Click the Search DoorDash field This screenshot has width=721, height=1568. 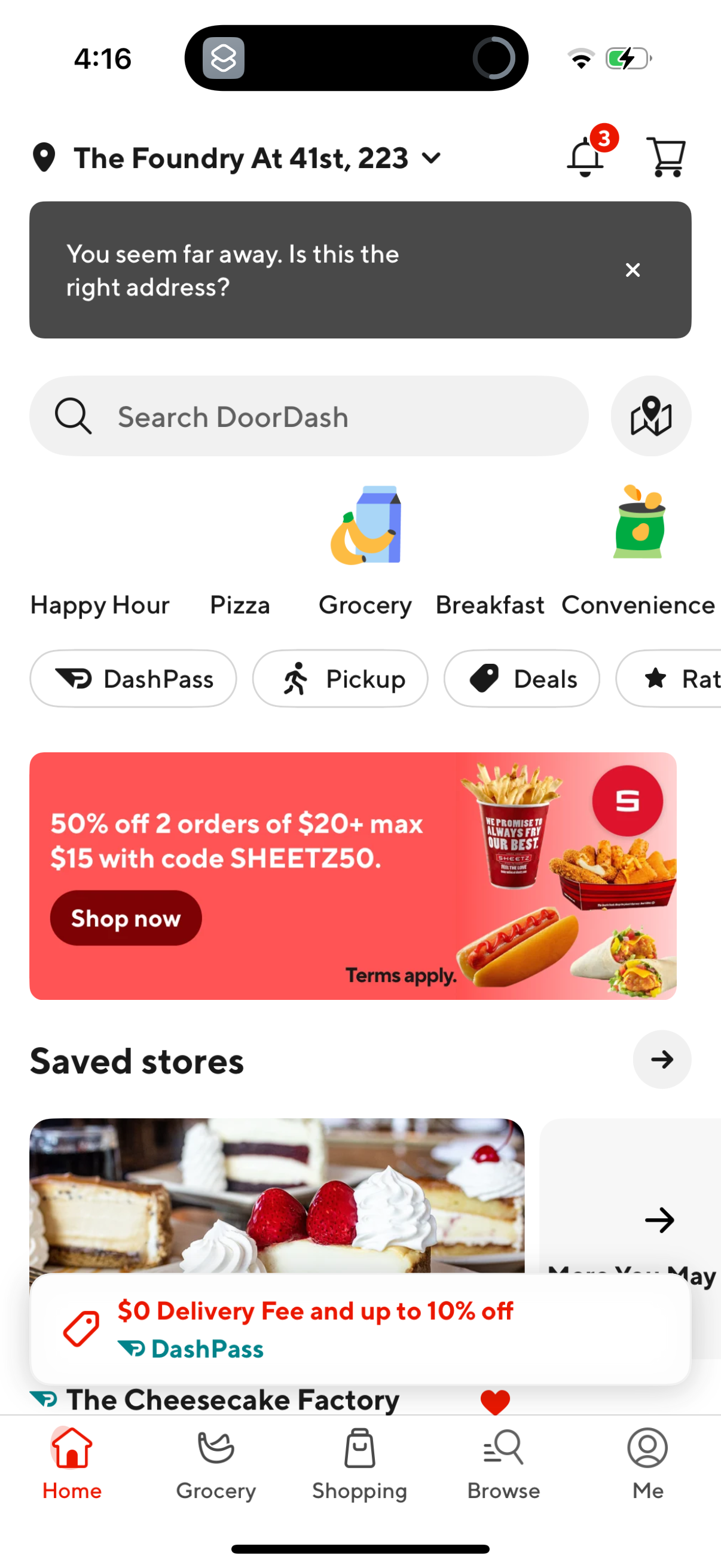click(x=308, y=416)
